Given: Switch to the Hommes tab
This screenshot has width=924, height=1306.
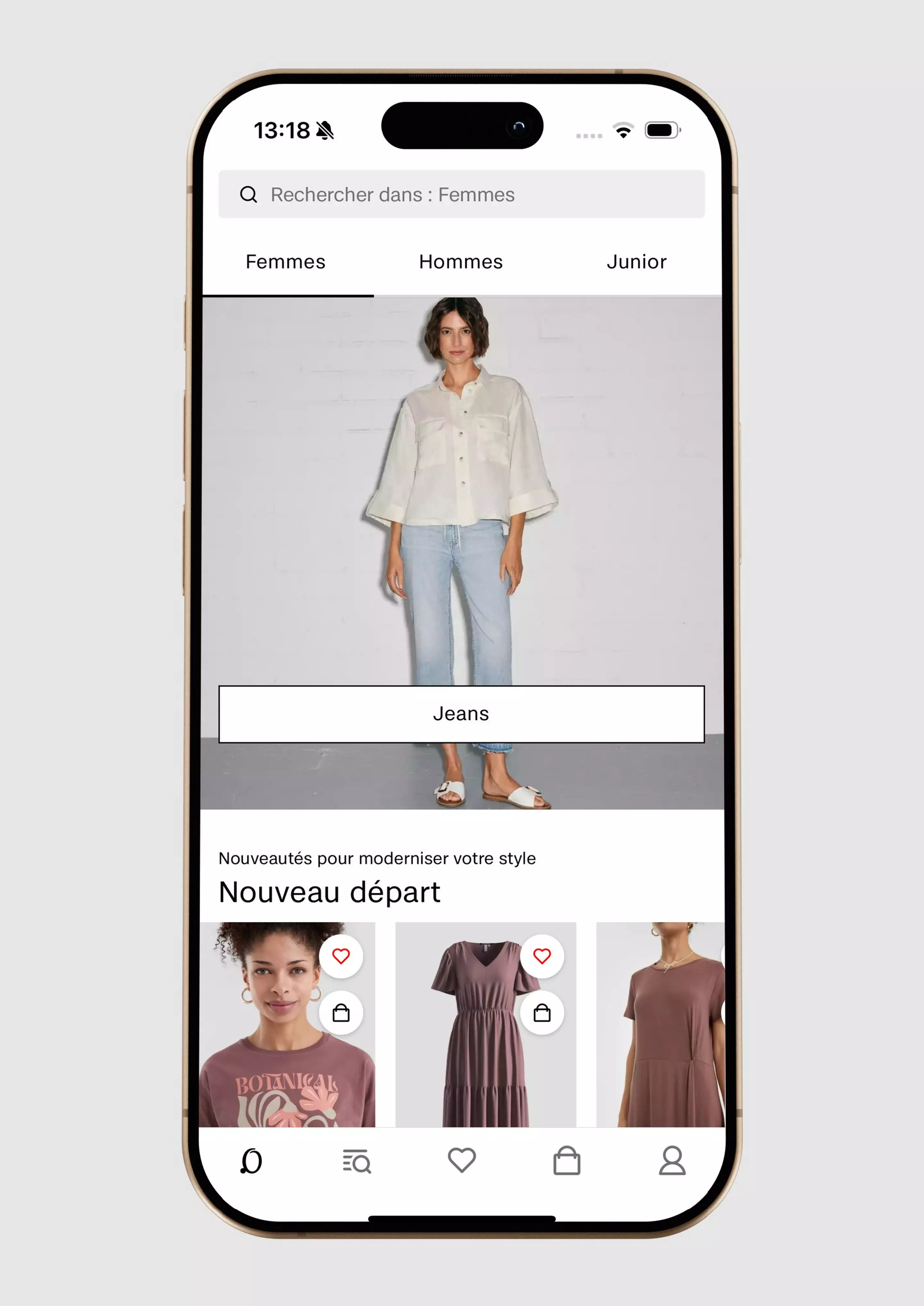Looking at the screenshot, I should coord(460,262).
